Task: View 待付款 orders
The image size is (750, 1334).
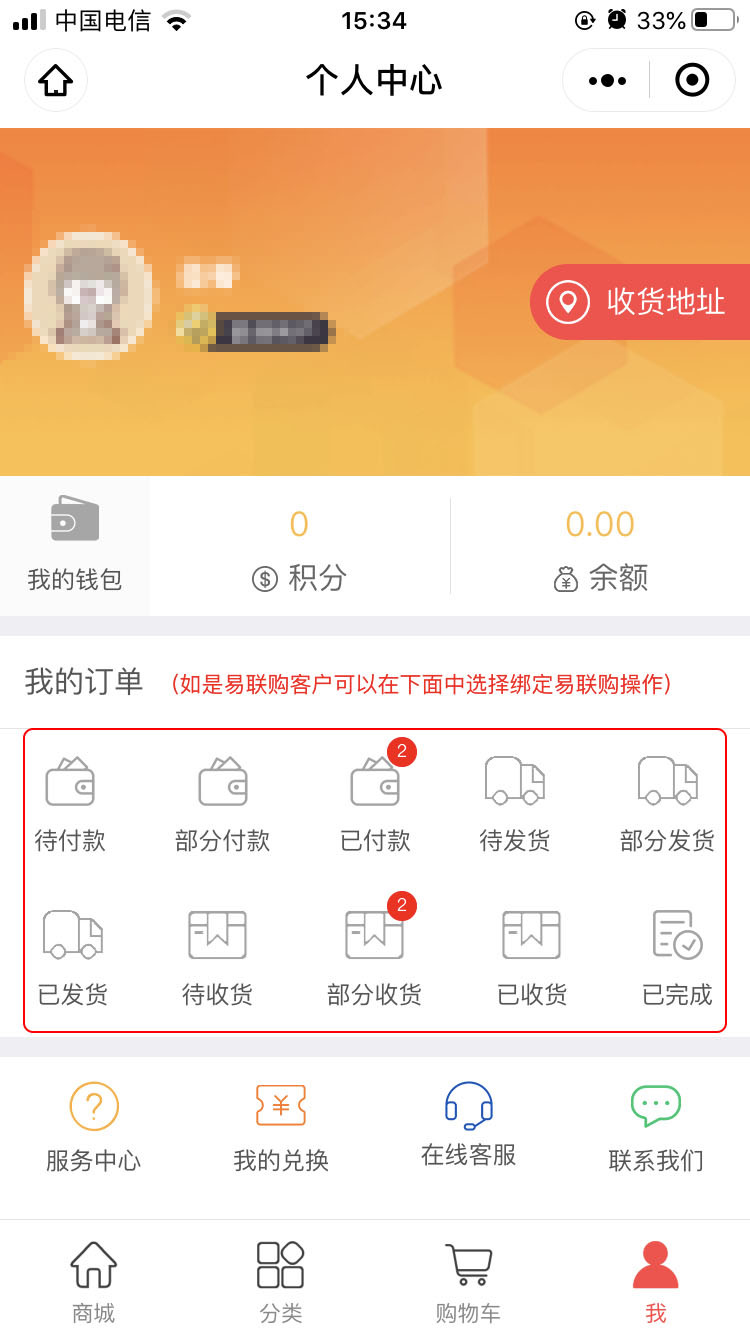Action: click(x=70, y=805)
